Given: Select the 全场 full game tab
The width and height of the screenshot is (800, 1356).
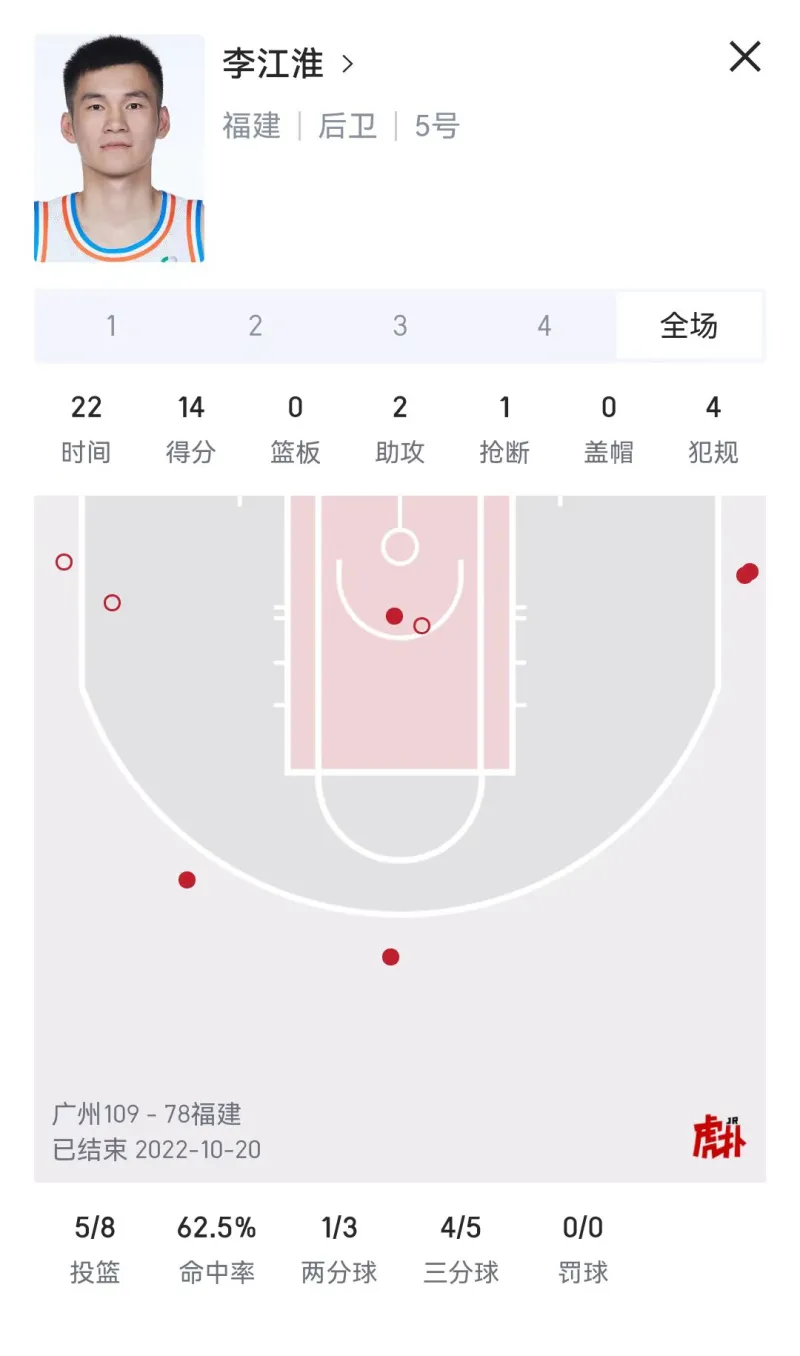Looking at the screenshot, I should coord(689,326).
